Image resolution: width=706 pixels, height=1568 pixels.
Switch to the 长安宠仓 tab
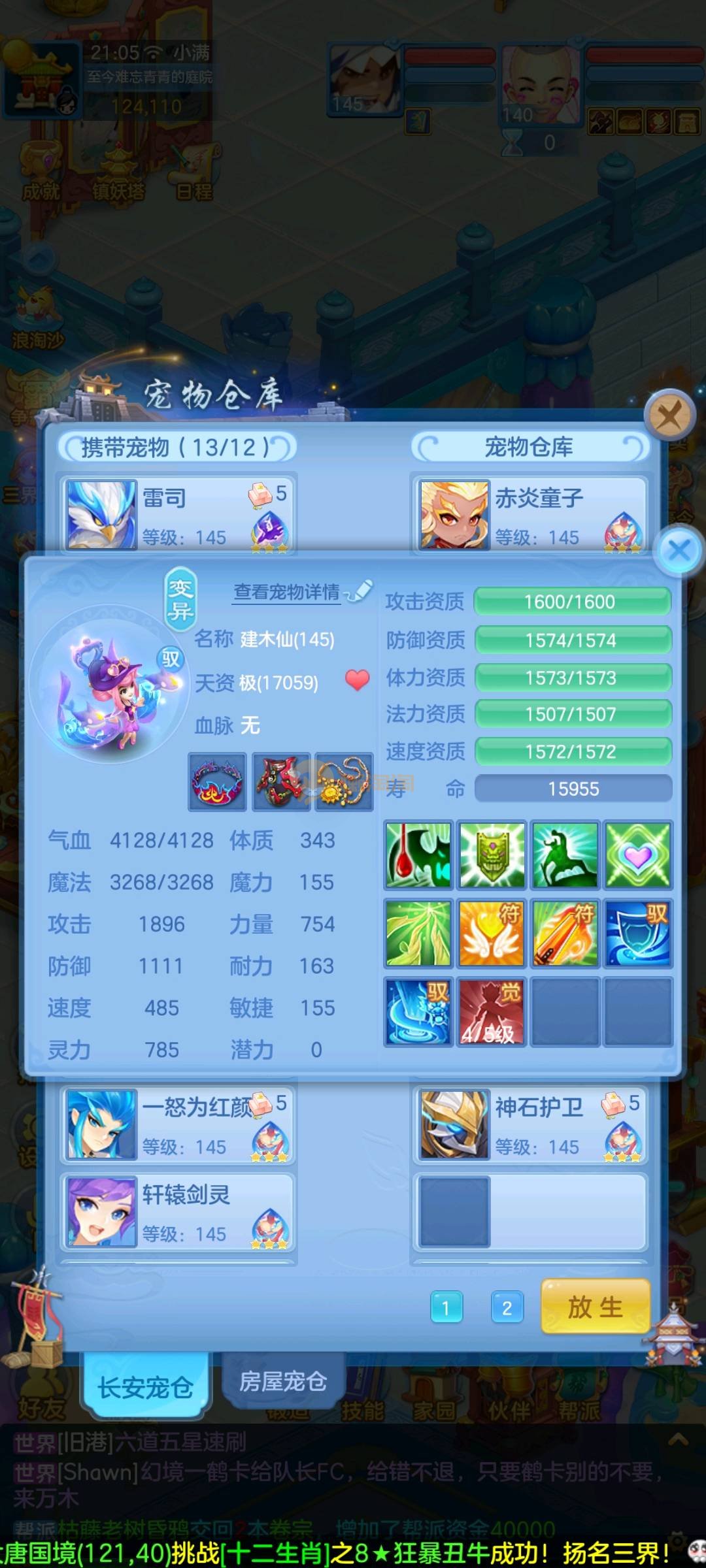[x=145, y=1387]
